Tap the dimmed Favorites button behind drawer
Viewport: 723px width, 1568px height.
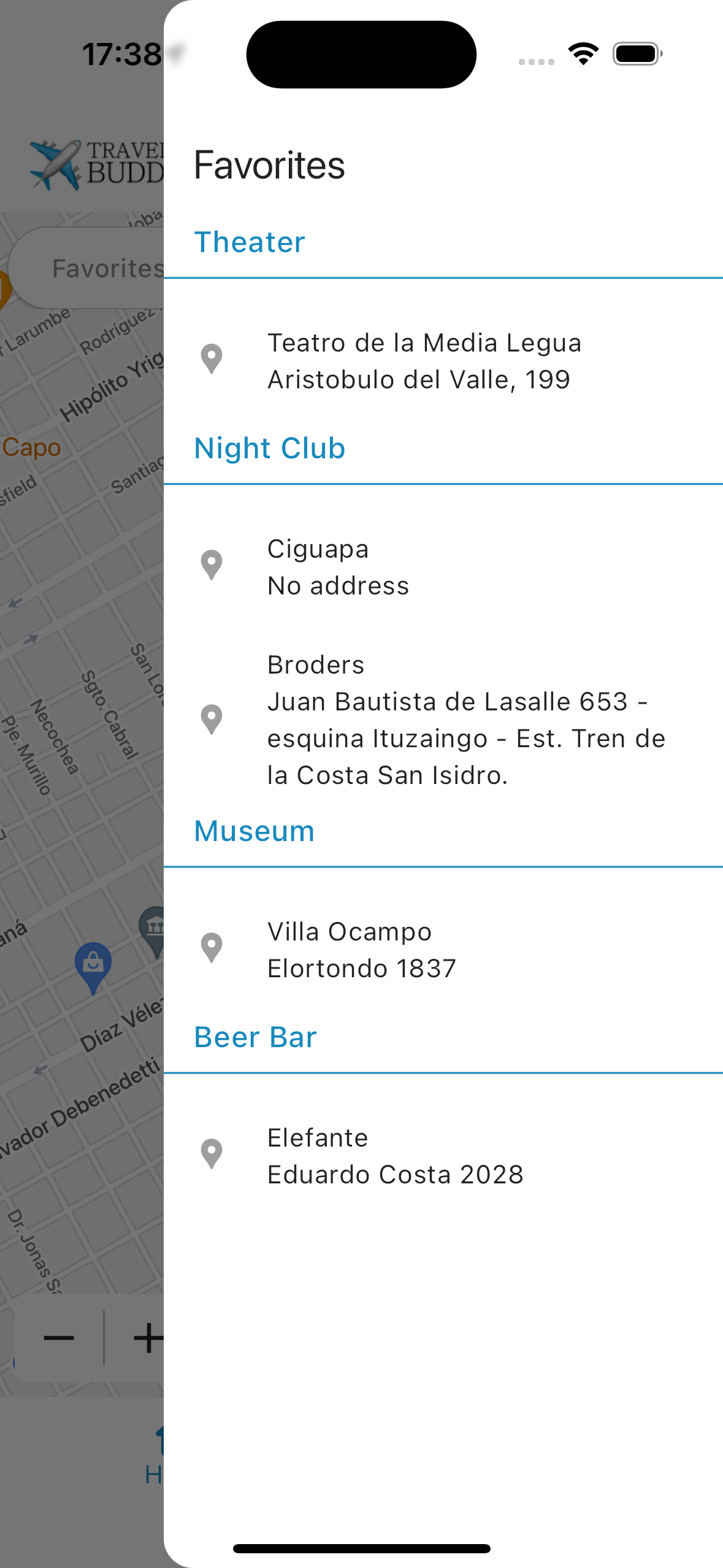92,268
